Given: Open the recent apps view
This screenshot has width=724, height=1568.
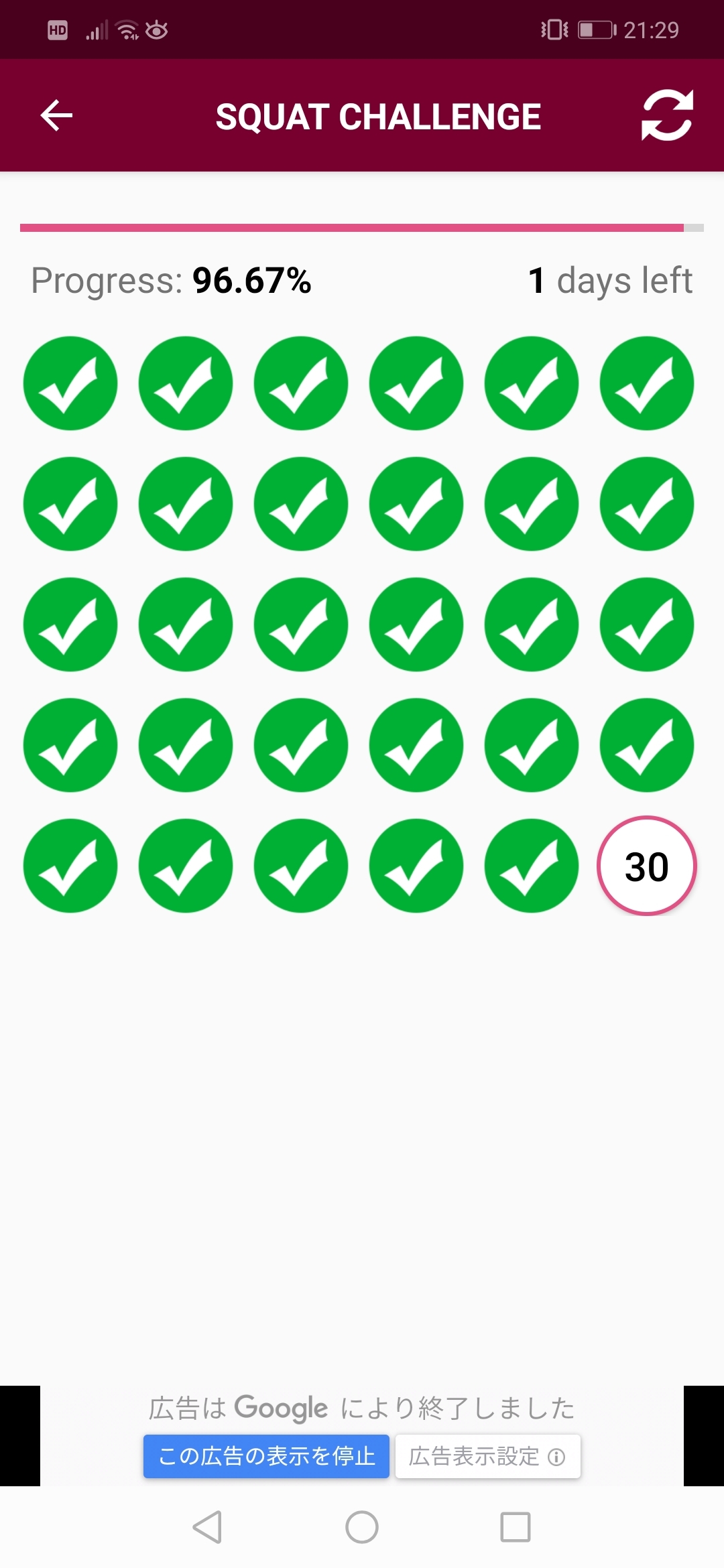Looking at the screenshot, I should [x=515, y=1527].
